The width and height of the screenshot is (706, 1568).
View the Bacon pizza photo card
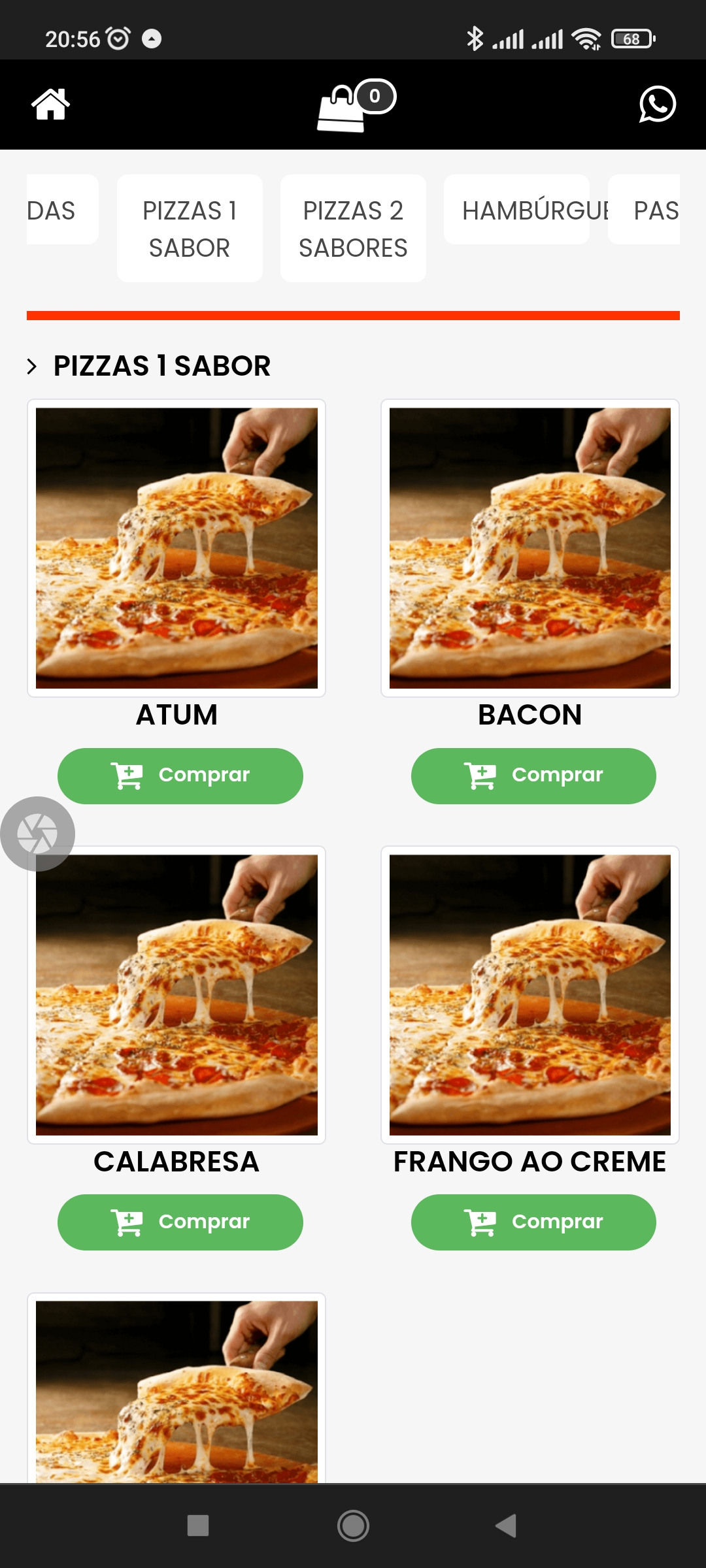[x=530, y=548]
